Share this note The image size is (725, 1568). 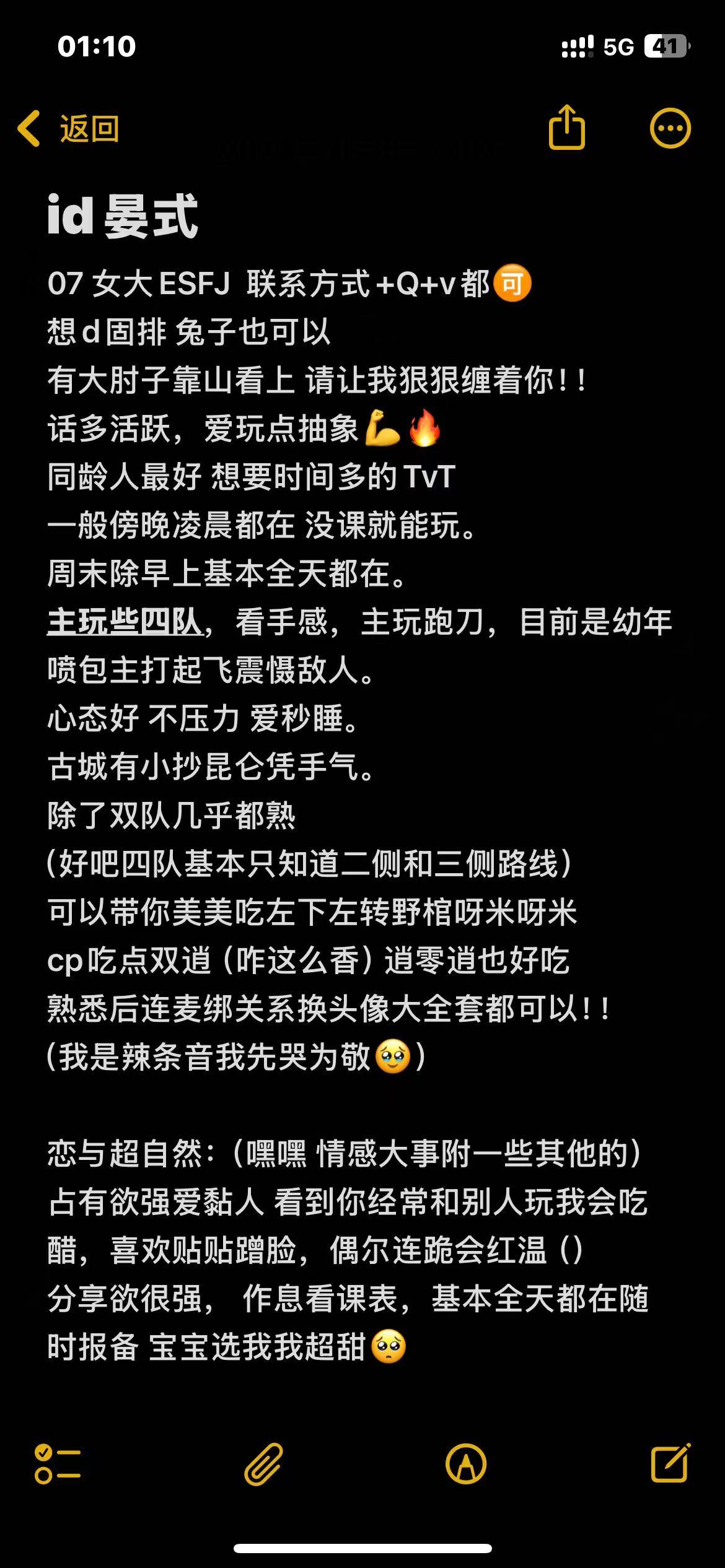click(566, 127)
